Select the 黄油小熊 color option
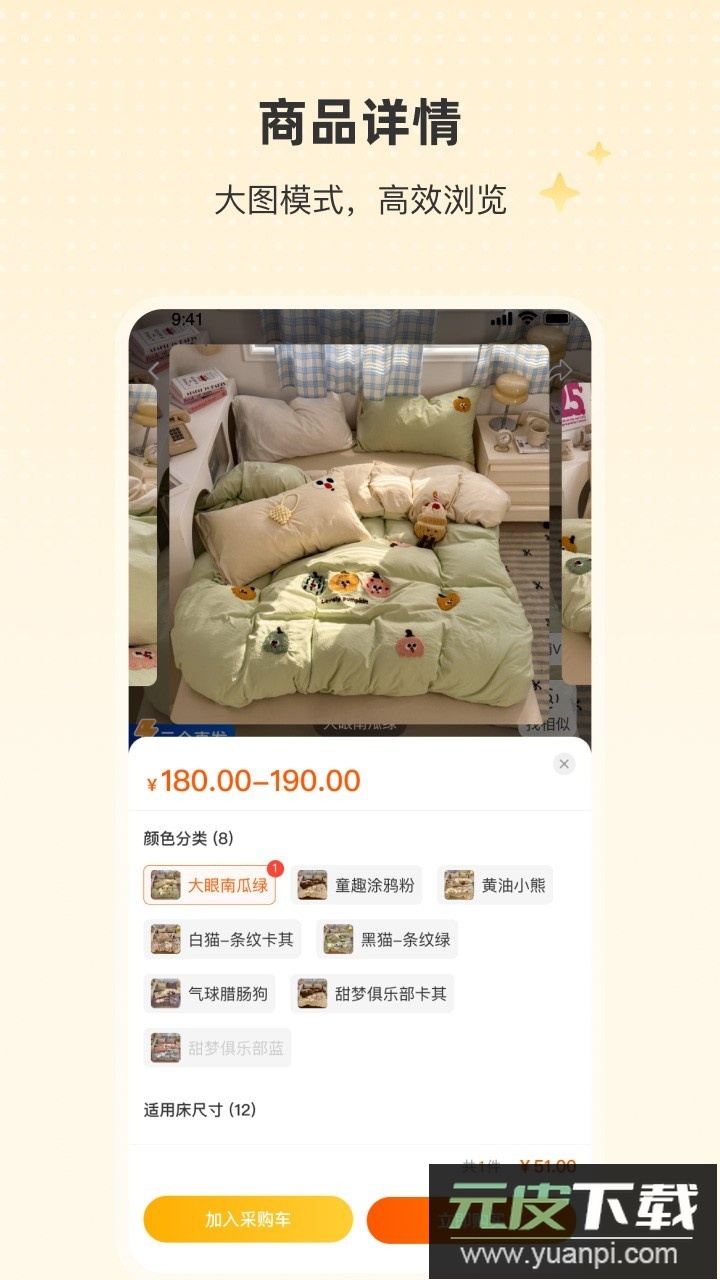 pos(495,885)
